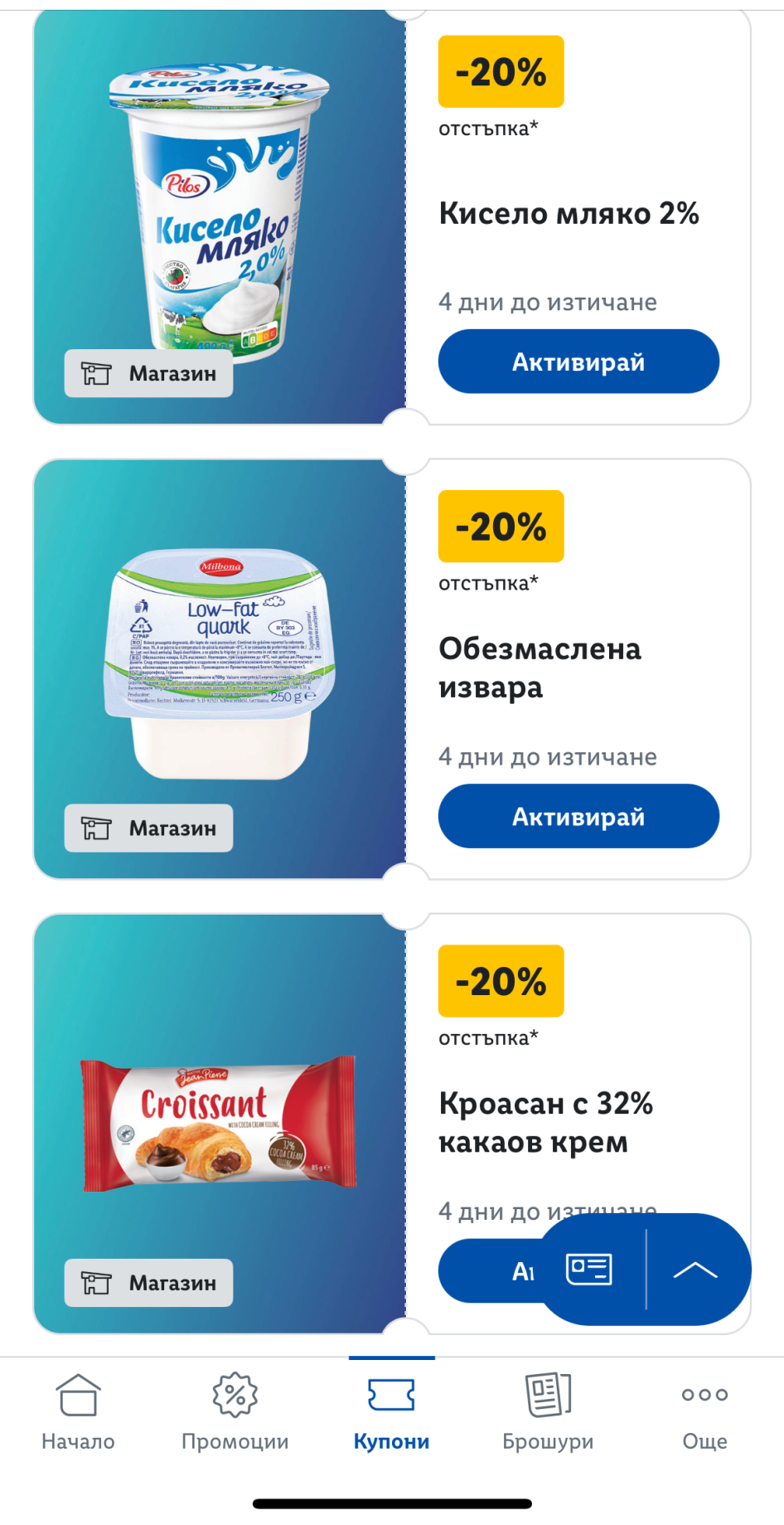Open the Croissant product card
Image resolution: width=784 pixels, height=1525 pixels.
[220, 1124]
